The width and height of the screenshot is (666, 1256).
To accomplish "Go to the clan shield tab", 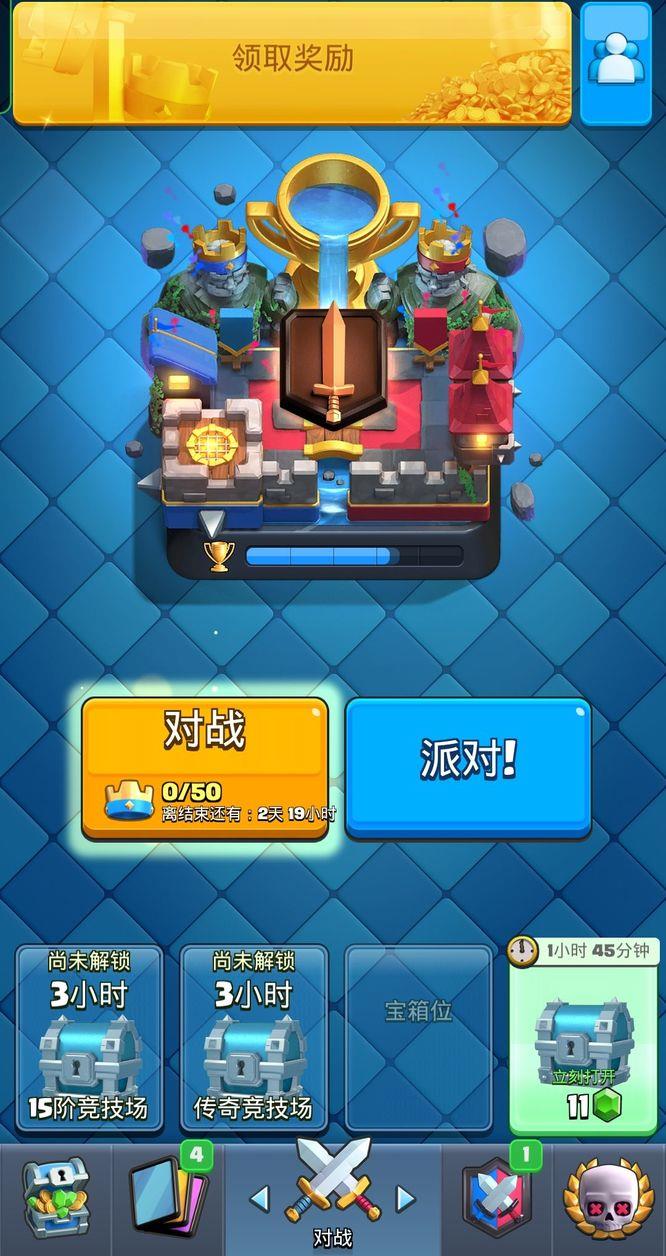I will pyautogui.click(x=497, y=1199).
